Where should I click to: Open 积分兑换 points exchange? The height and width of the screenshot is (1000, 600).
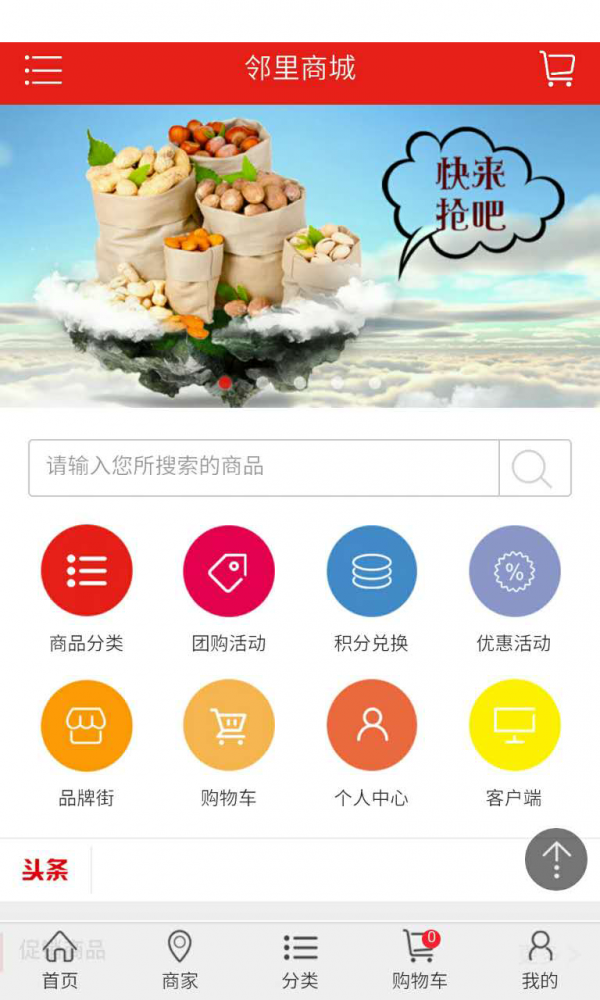(x=371, y=571)
